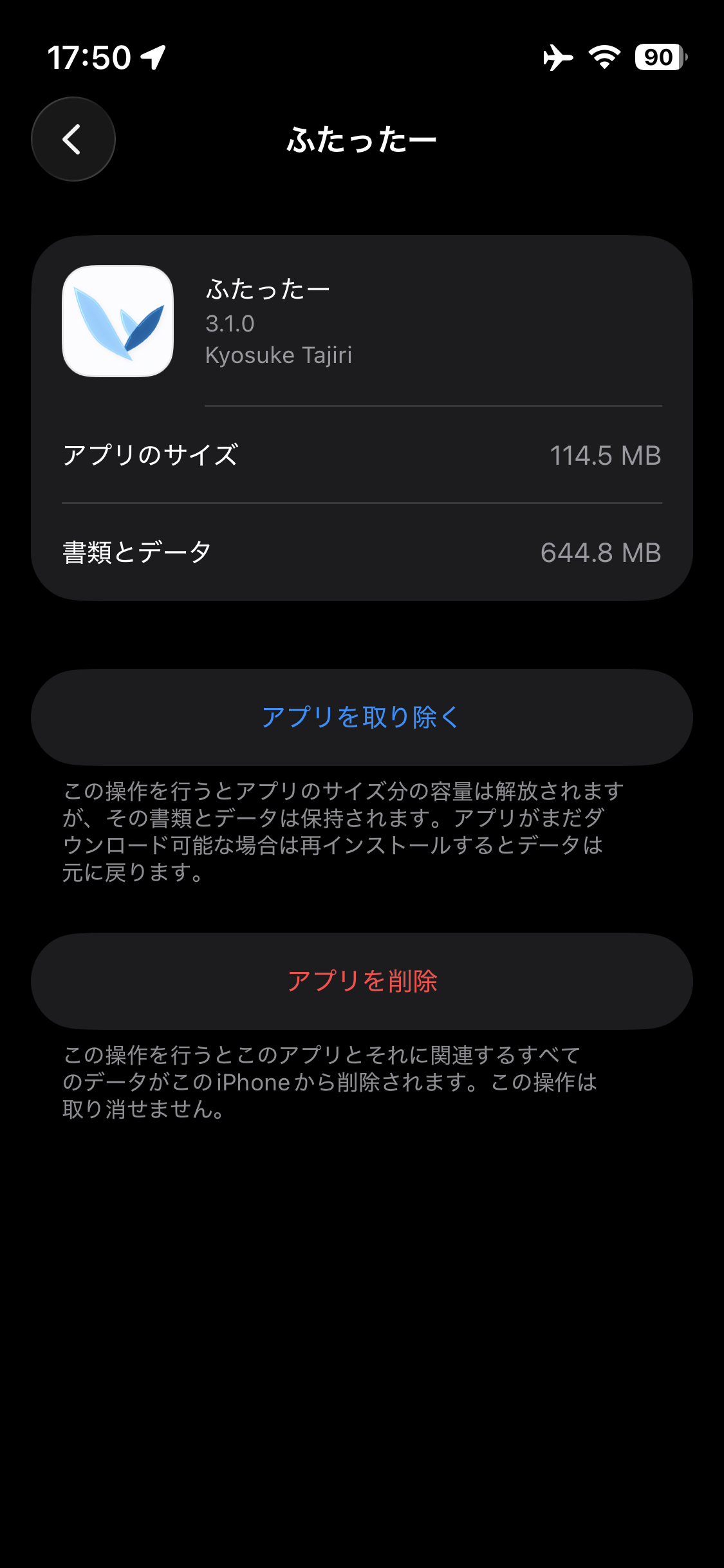Tap アプリを取り除く to offload the app

[362, 717]
